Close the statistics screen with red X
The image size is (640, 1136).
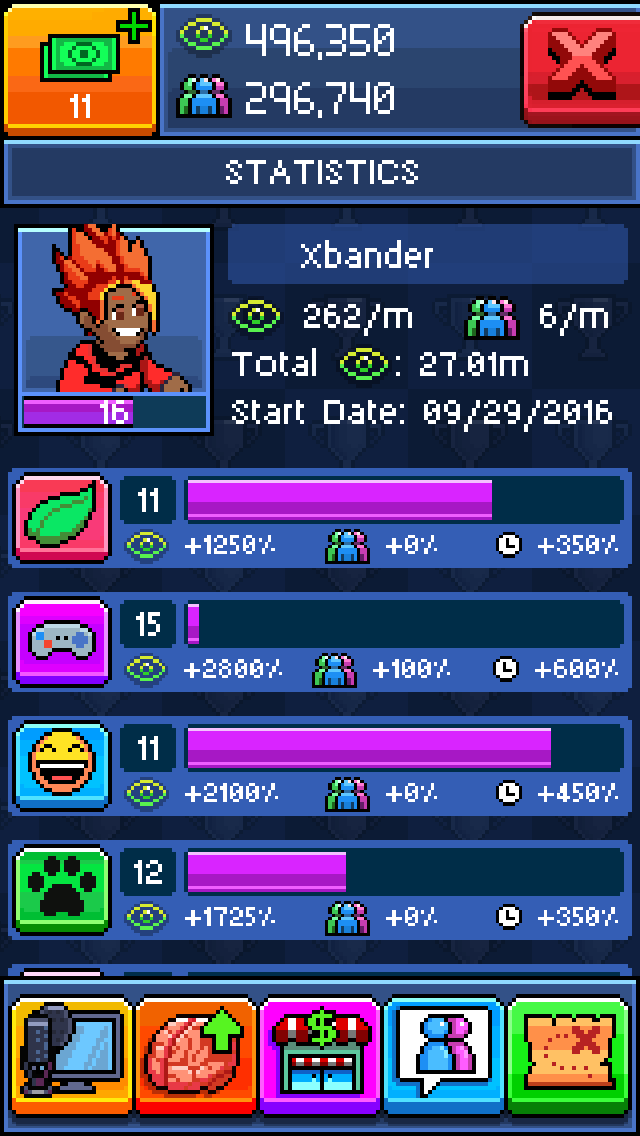pyautogui.click(x=580, y=68)
